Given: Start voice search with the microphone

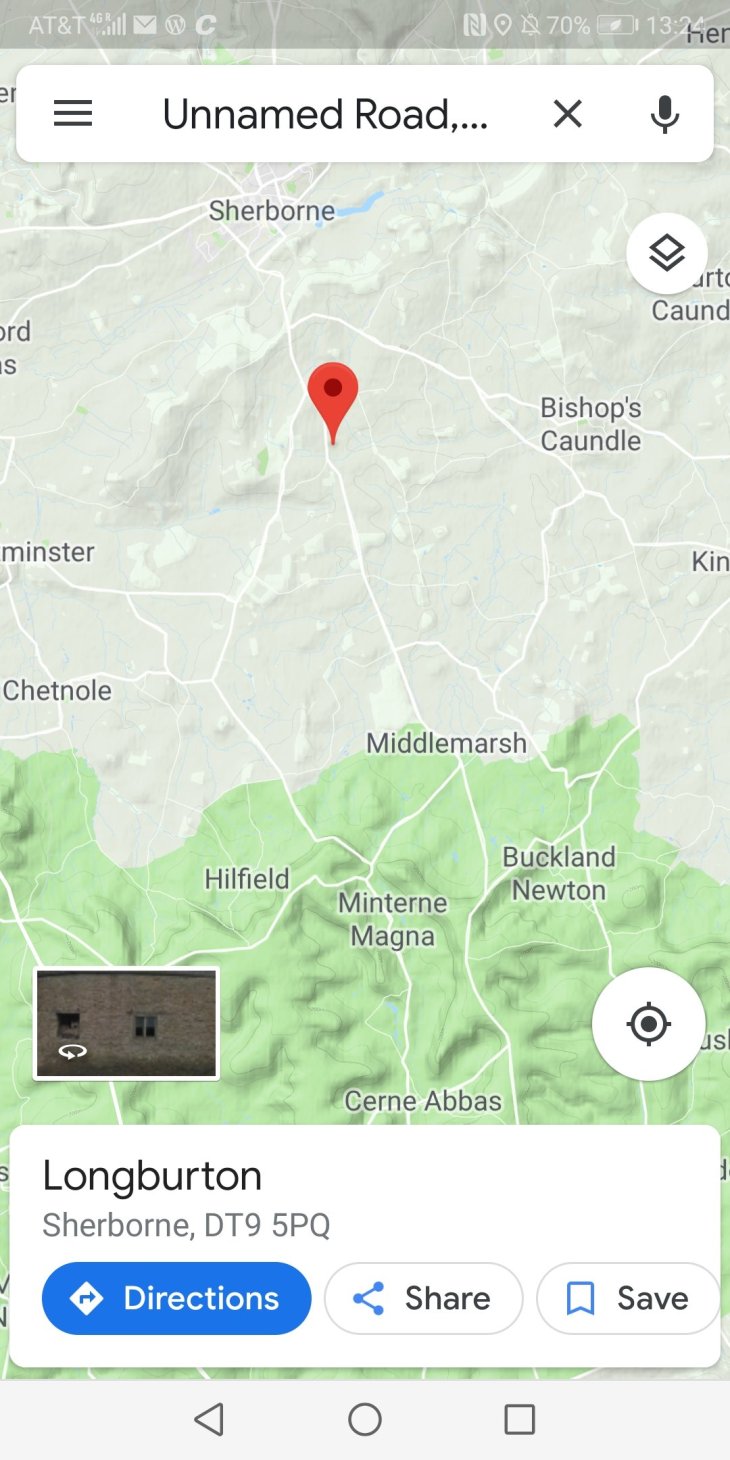Looking at the screenshot, I should pos(664,114).
